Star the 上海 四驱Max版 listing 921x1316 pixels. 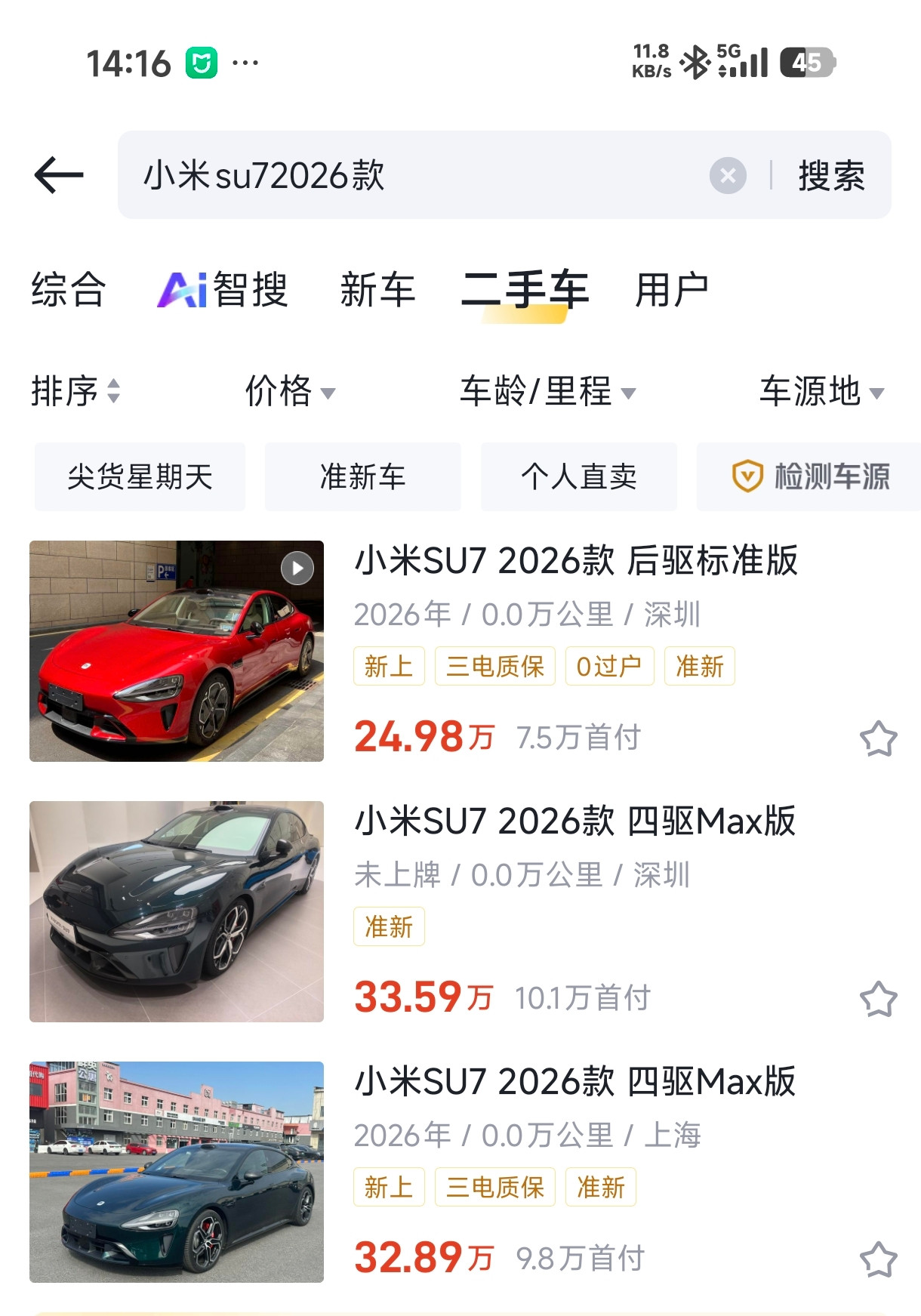point(878,1258)
